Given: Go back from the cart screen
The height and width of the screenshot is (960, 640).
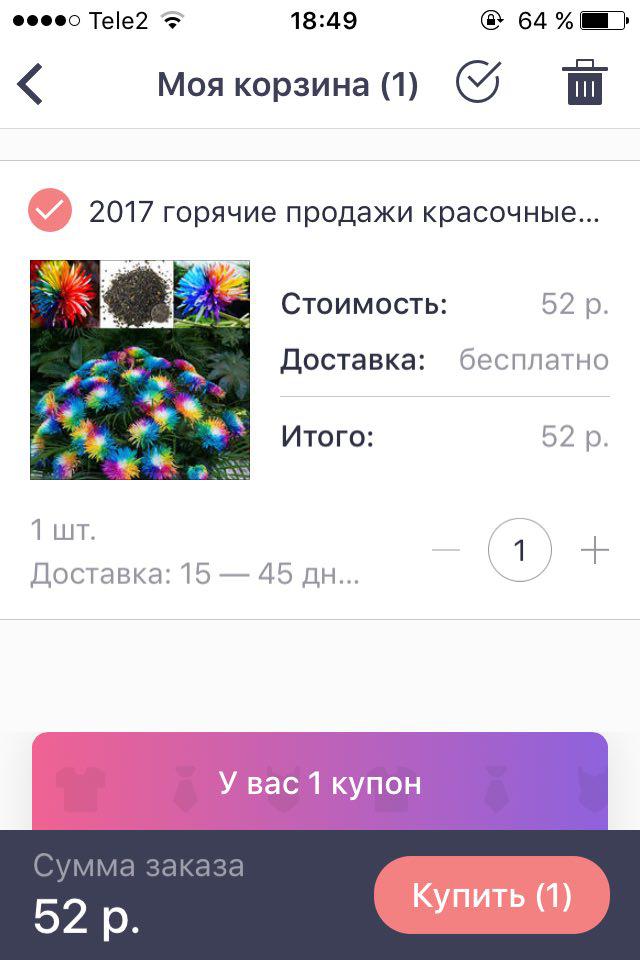Looking at the screenshot, I should 31,84.
